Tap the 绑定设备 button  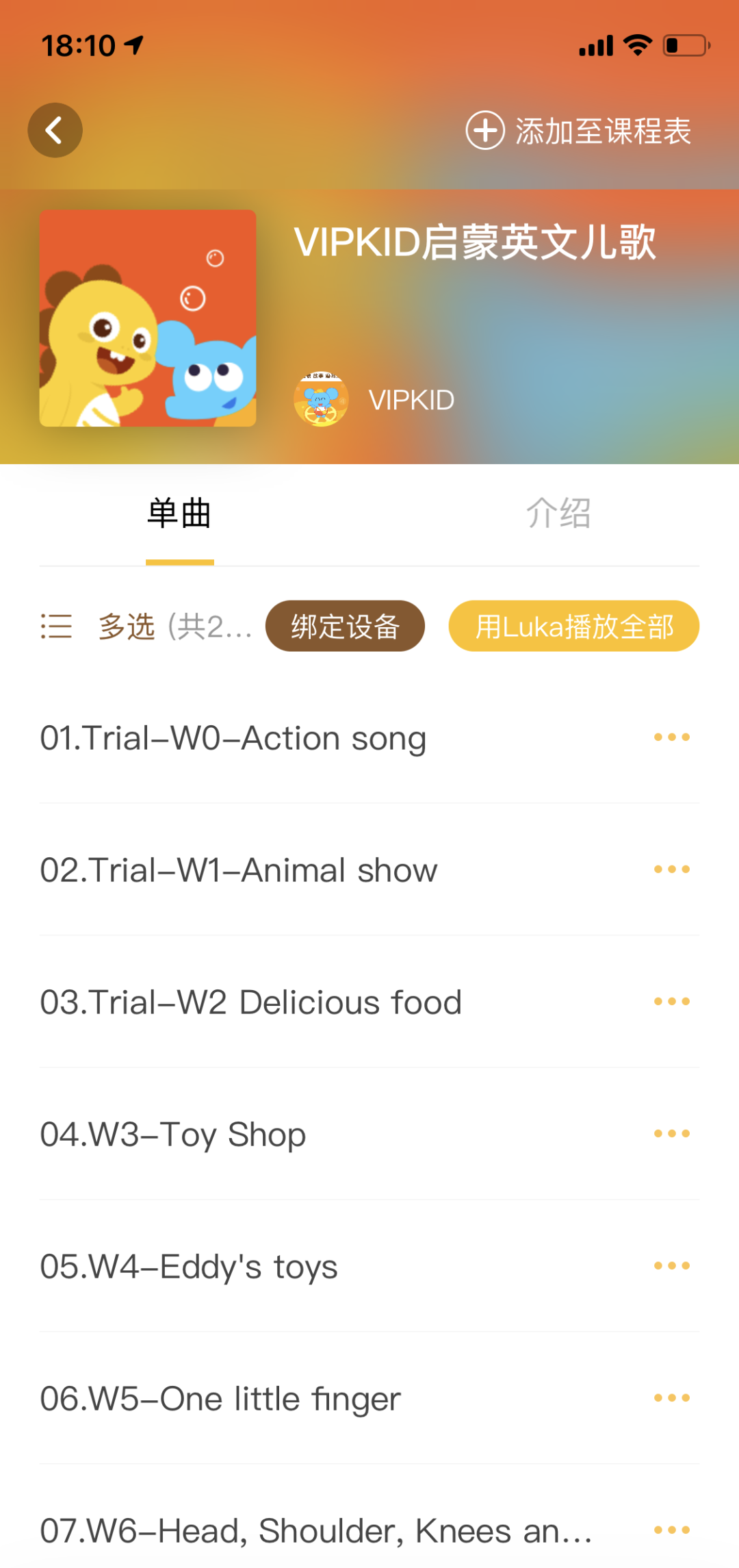pos(345,627)
